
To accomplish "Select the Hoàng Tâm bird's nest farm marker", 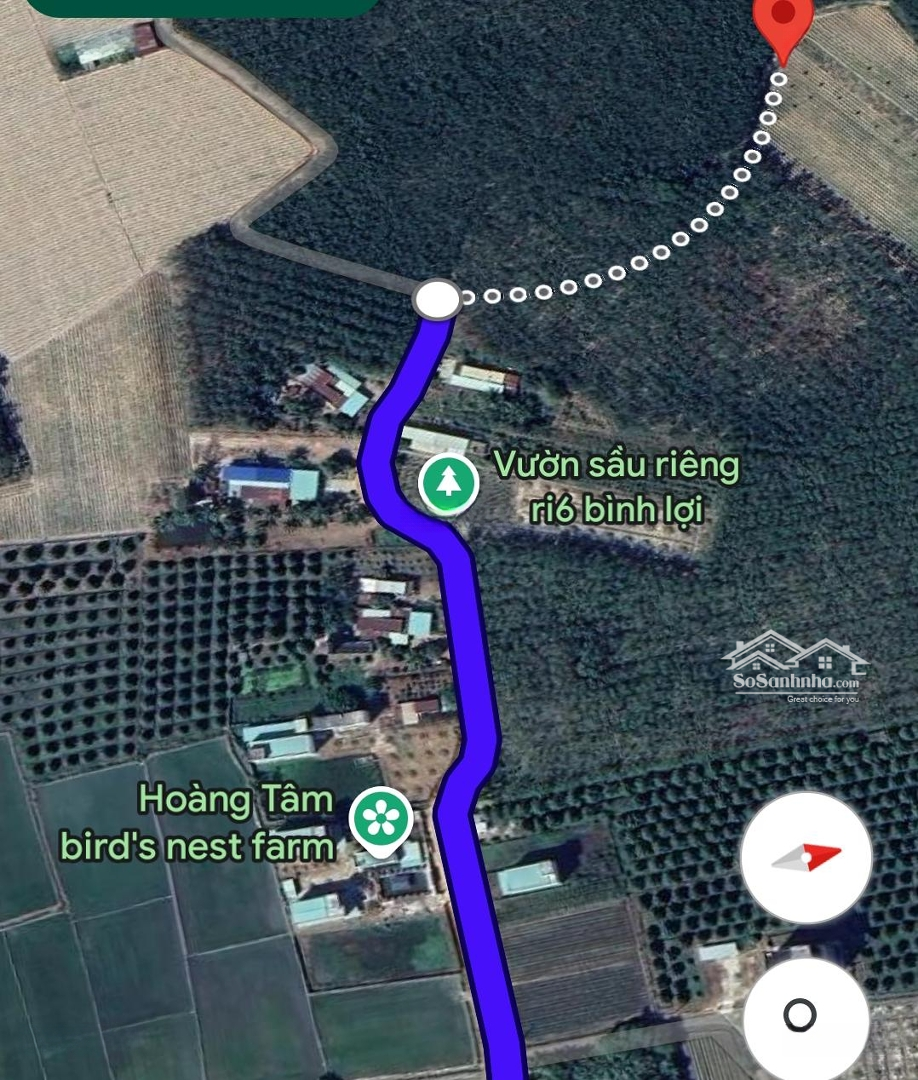I will 381,819.
